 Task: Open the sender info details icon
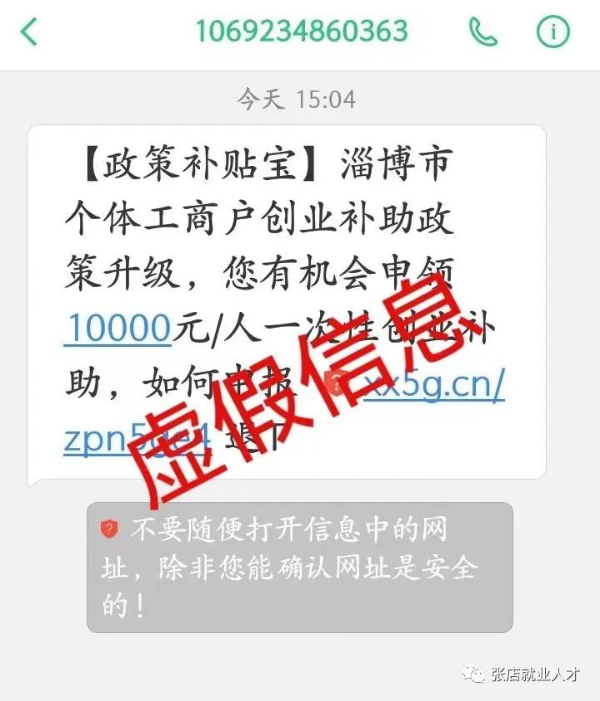tap(551, 32)
